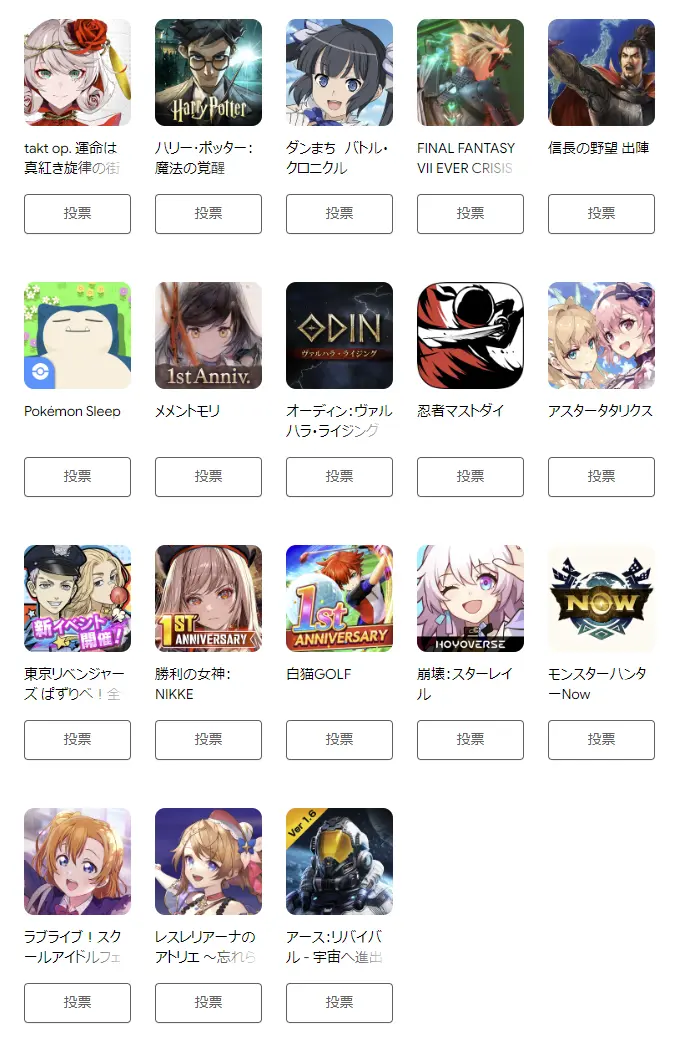Vote for オーディン:ヴァルハラ・ライジング
Screen dimensions: 681x1040
[339, 477]
